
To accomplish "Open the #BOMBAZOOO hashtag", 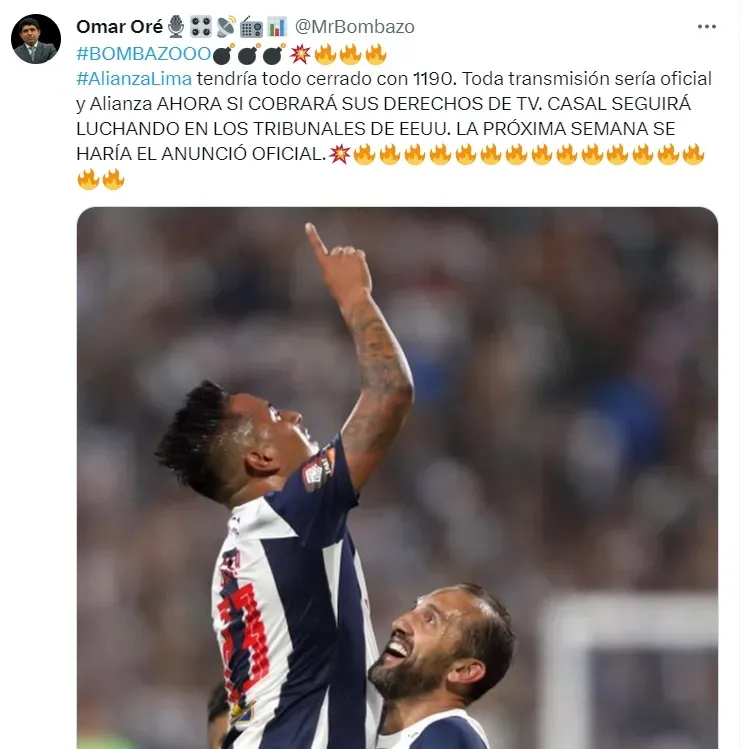I will pyautogui.click(x=142, y=53).
